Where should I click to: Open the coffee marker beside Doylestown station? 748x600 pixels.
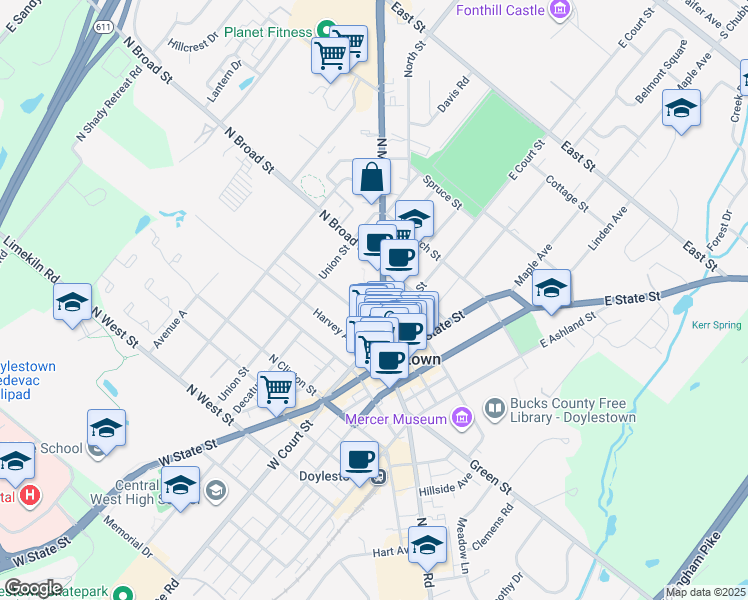[359, 460]
